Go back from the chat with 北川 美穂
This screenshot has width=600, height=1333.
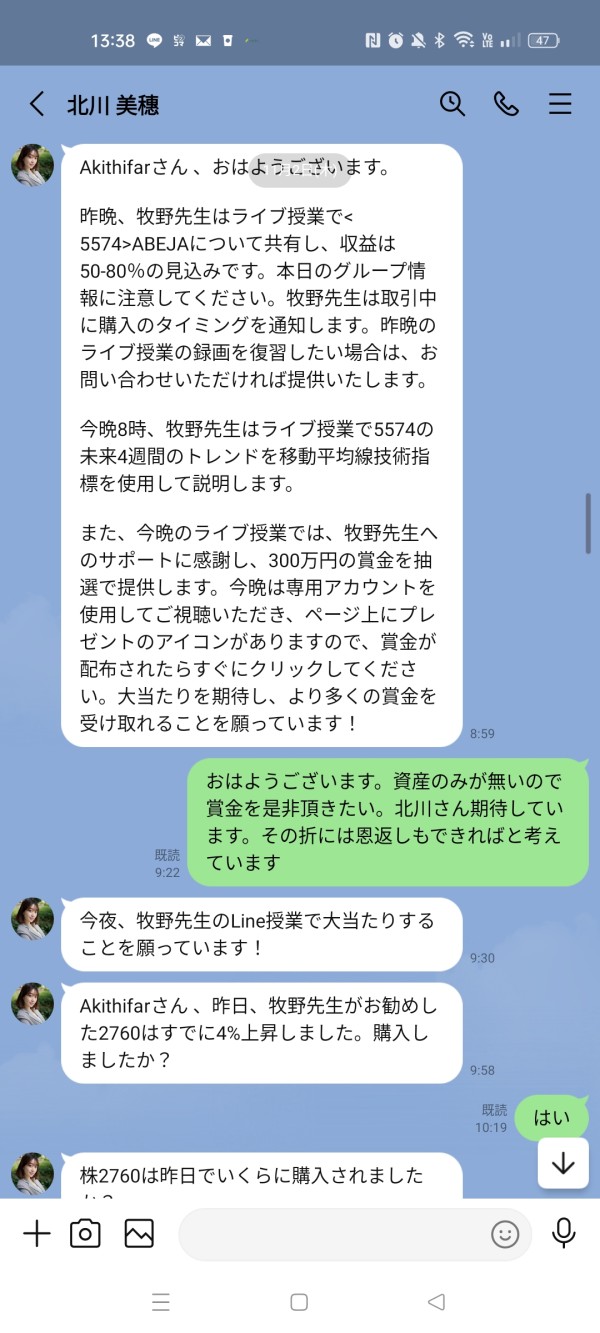pyautogui.click(x=37, y=104)
